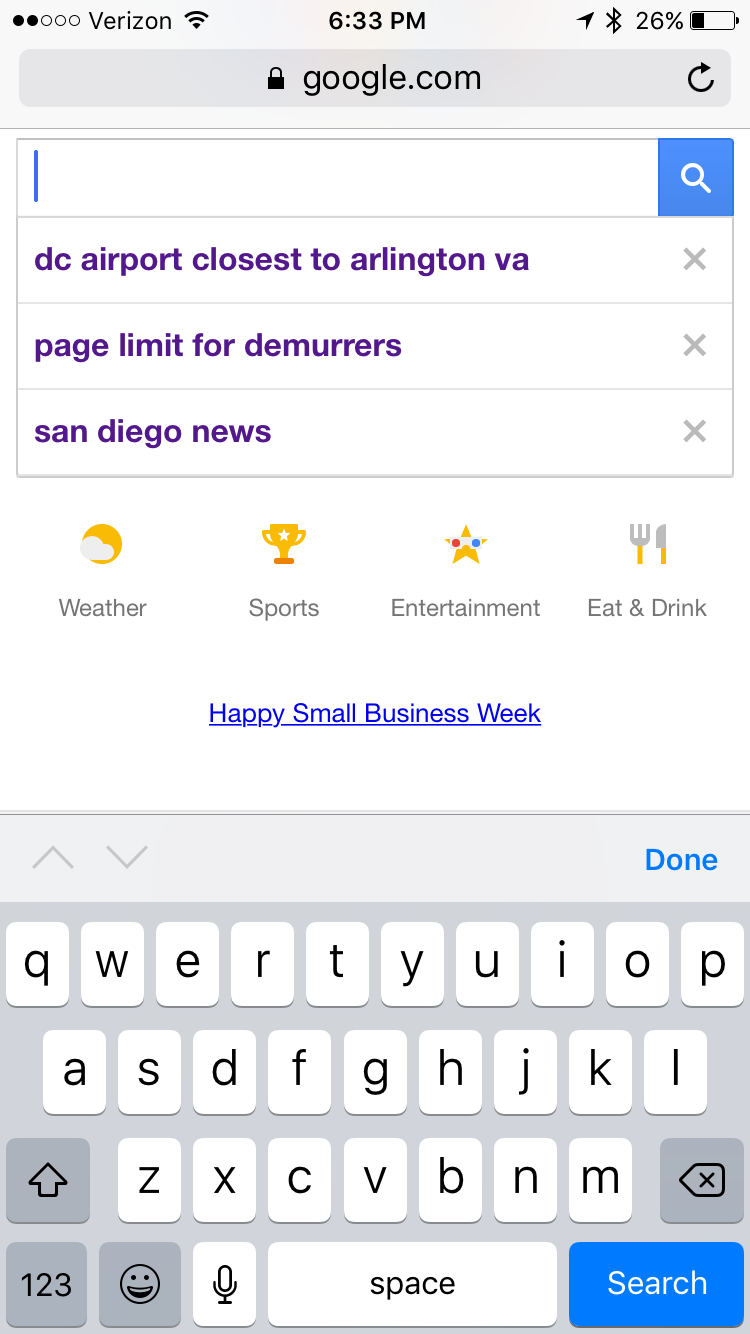Image resolution: width=750 pixels, height=1334 pixels.
Task: Select suggestion dc airport closest to arlington va
Action: coord(282,260)
